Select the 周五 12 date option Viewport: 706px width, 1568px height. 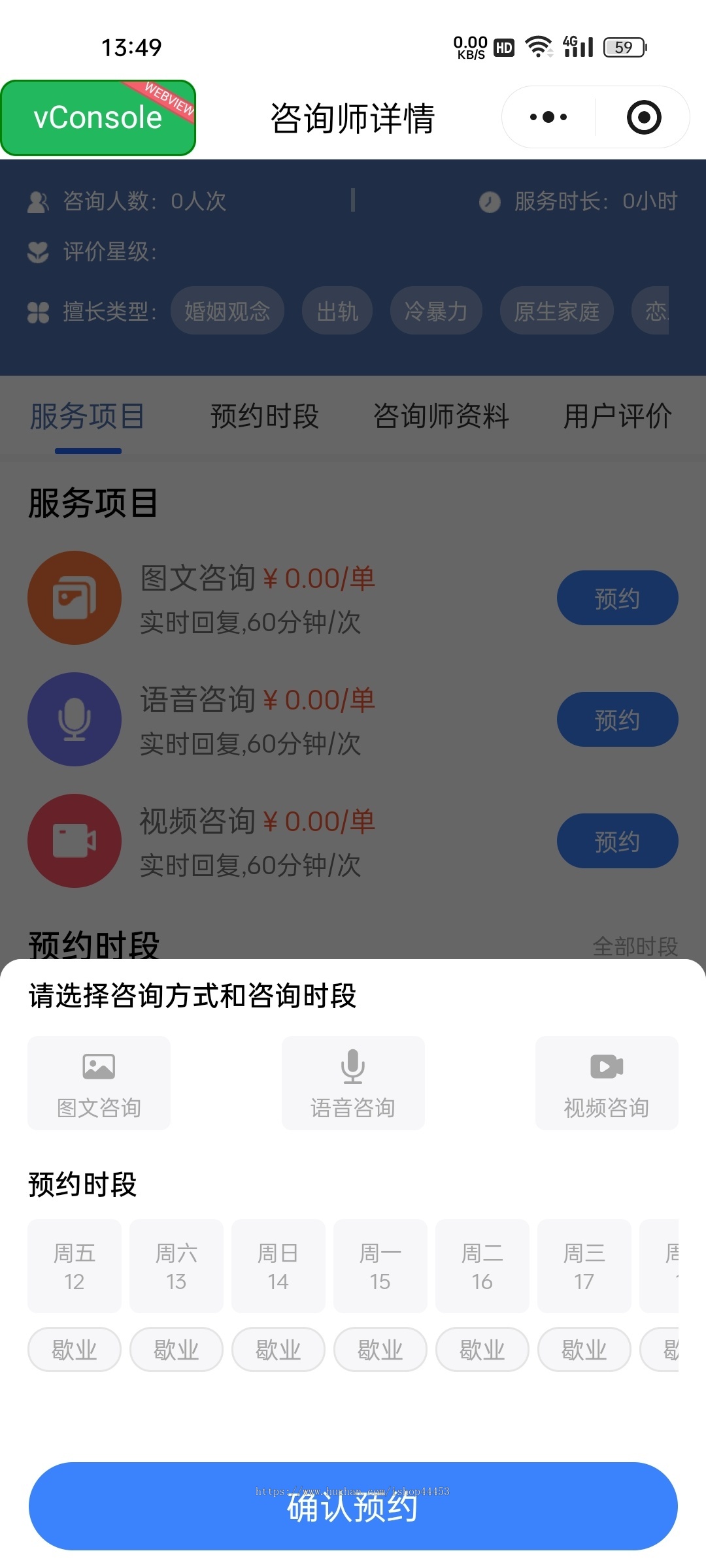[73, 1266]
